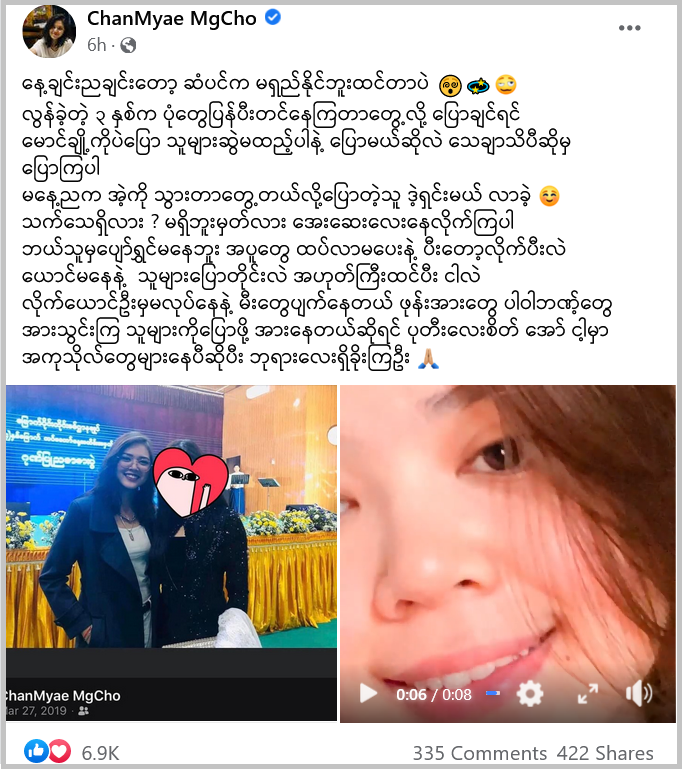683x770 pixels.
Task: Open the 335 Comments list
Action: (477, 753)
